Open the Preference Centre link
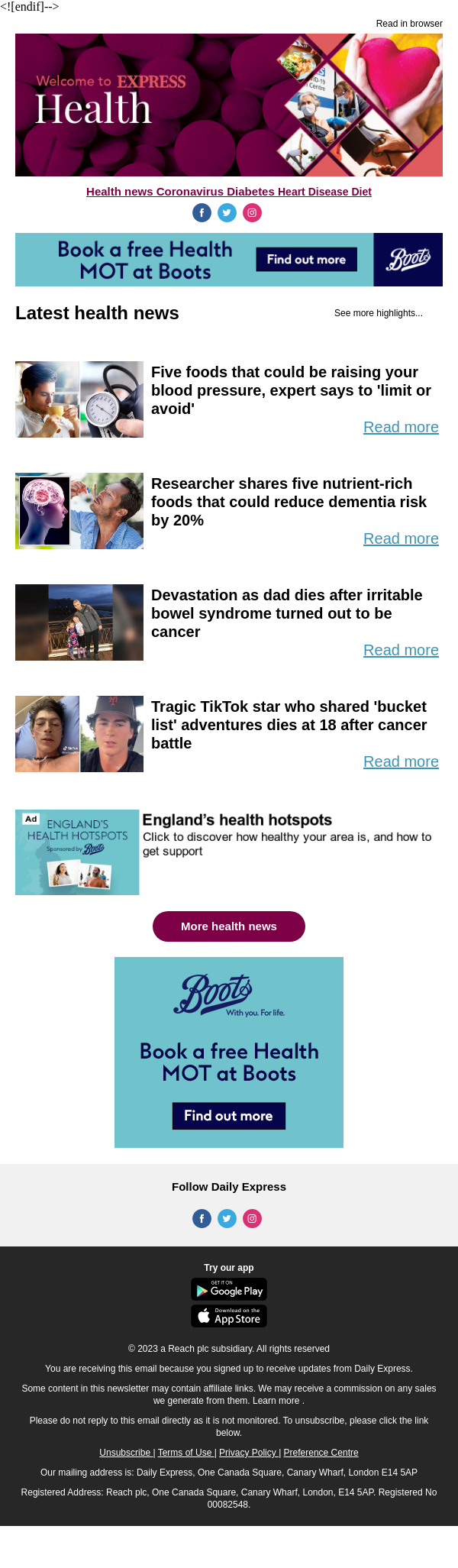The height and width of the screenshot is (1568, 458). tap(321, 1453)
